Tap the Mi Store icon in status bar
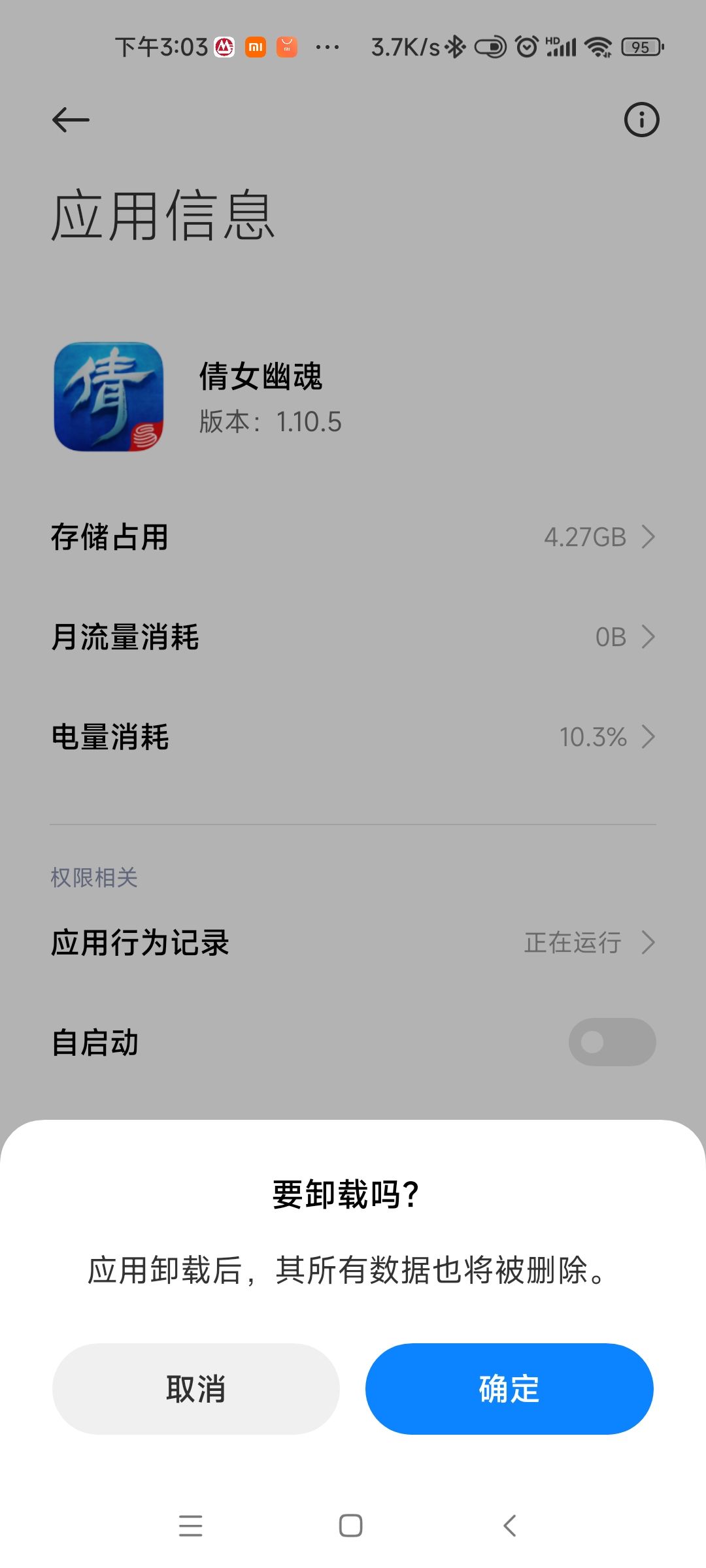 point(285,47)
